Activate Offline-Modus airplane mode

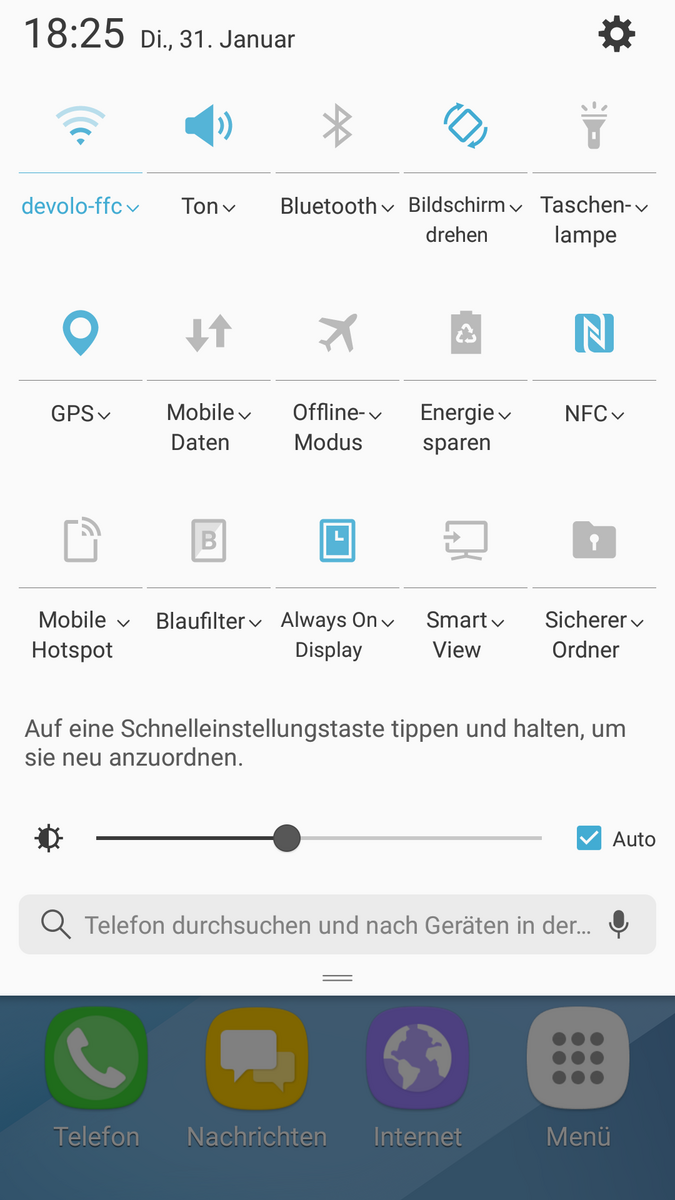point(336,333)
